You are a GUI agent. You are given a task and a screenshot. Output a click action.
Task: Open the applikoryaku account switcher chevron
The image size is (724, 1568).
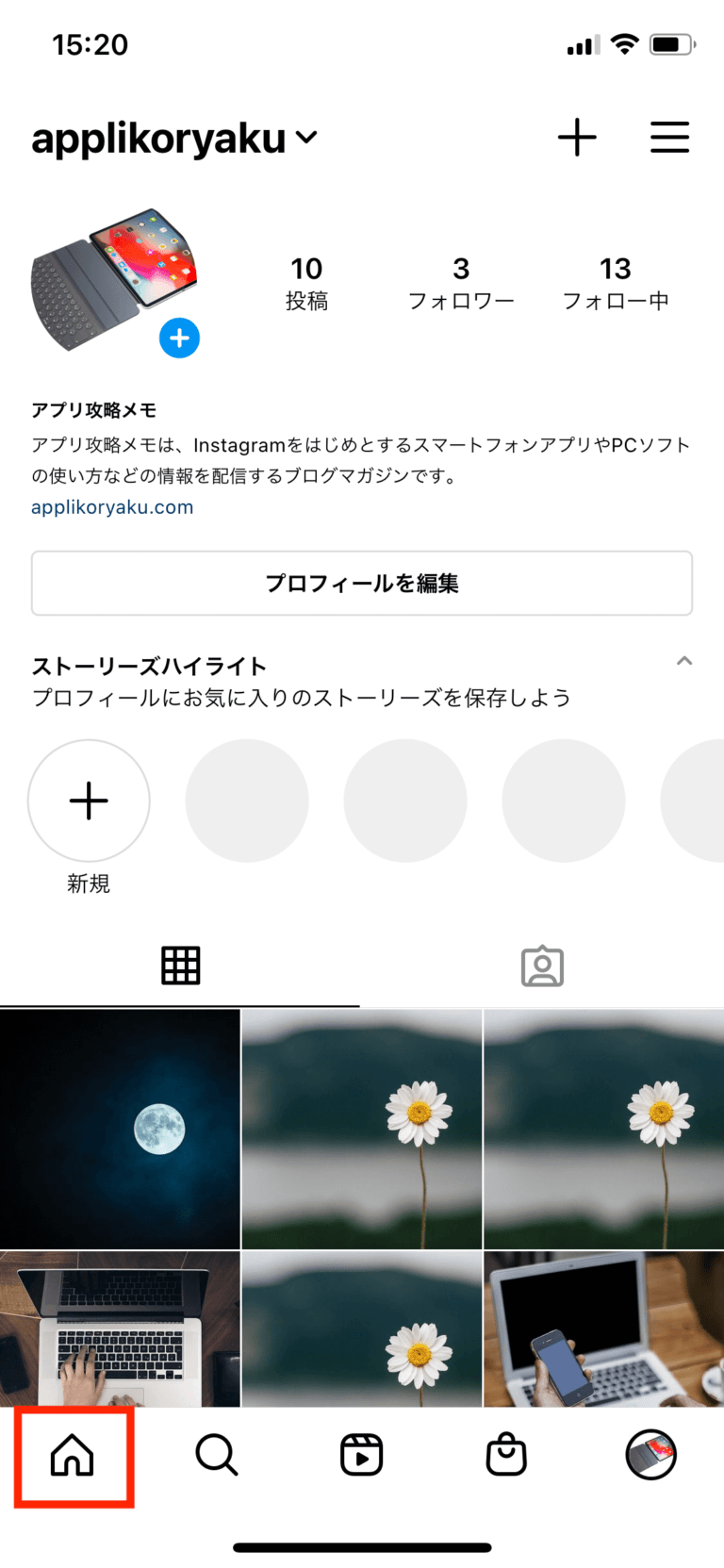click(305, 138)
